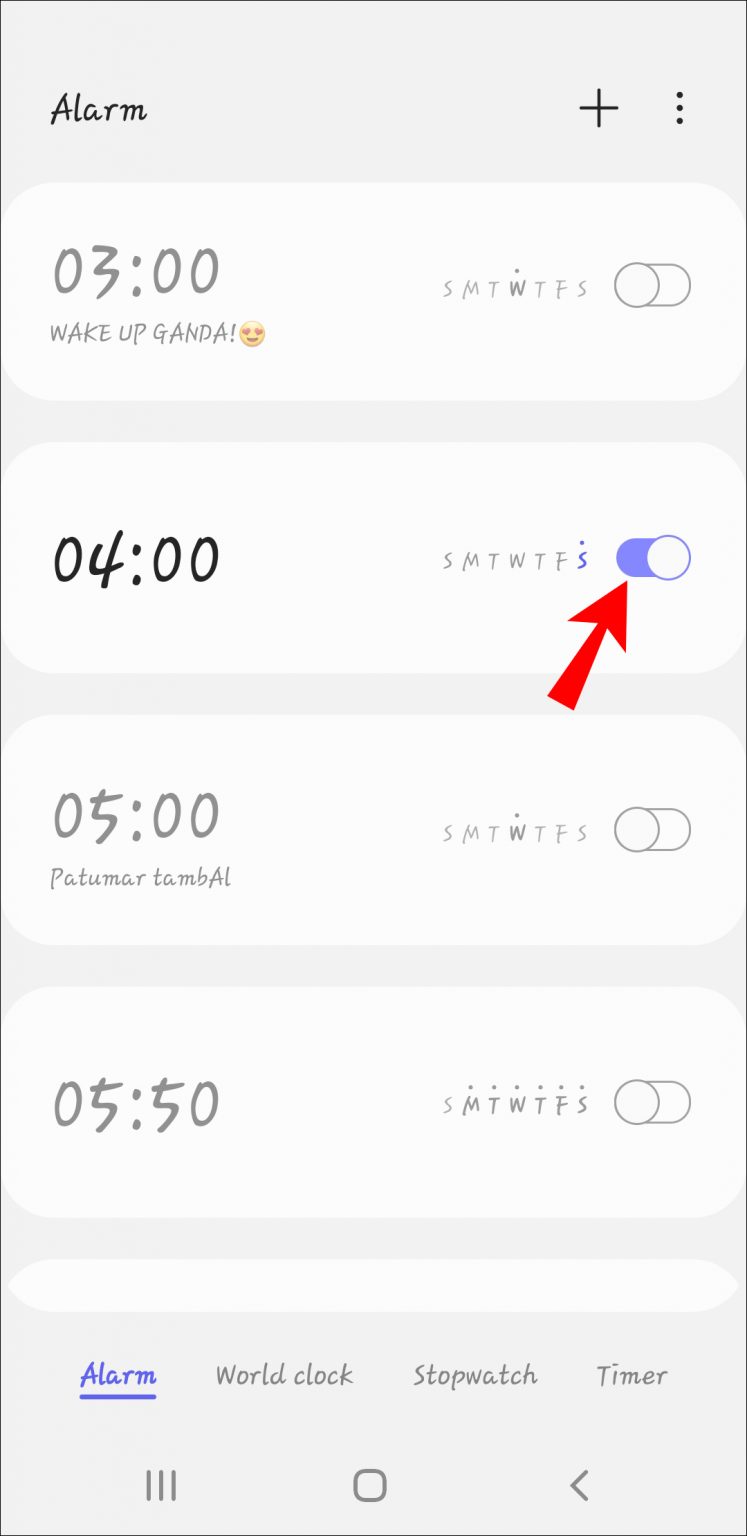The image size is (747, 1536).
Task: Go to the Timer tab
Action: (632, 1375)
